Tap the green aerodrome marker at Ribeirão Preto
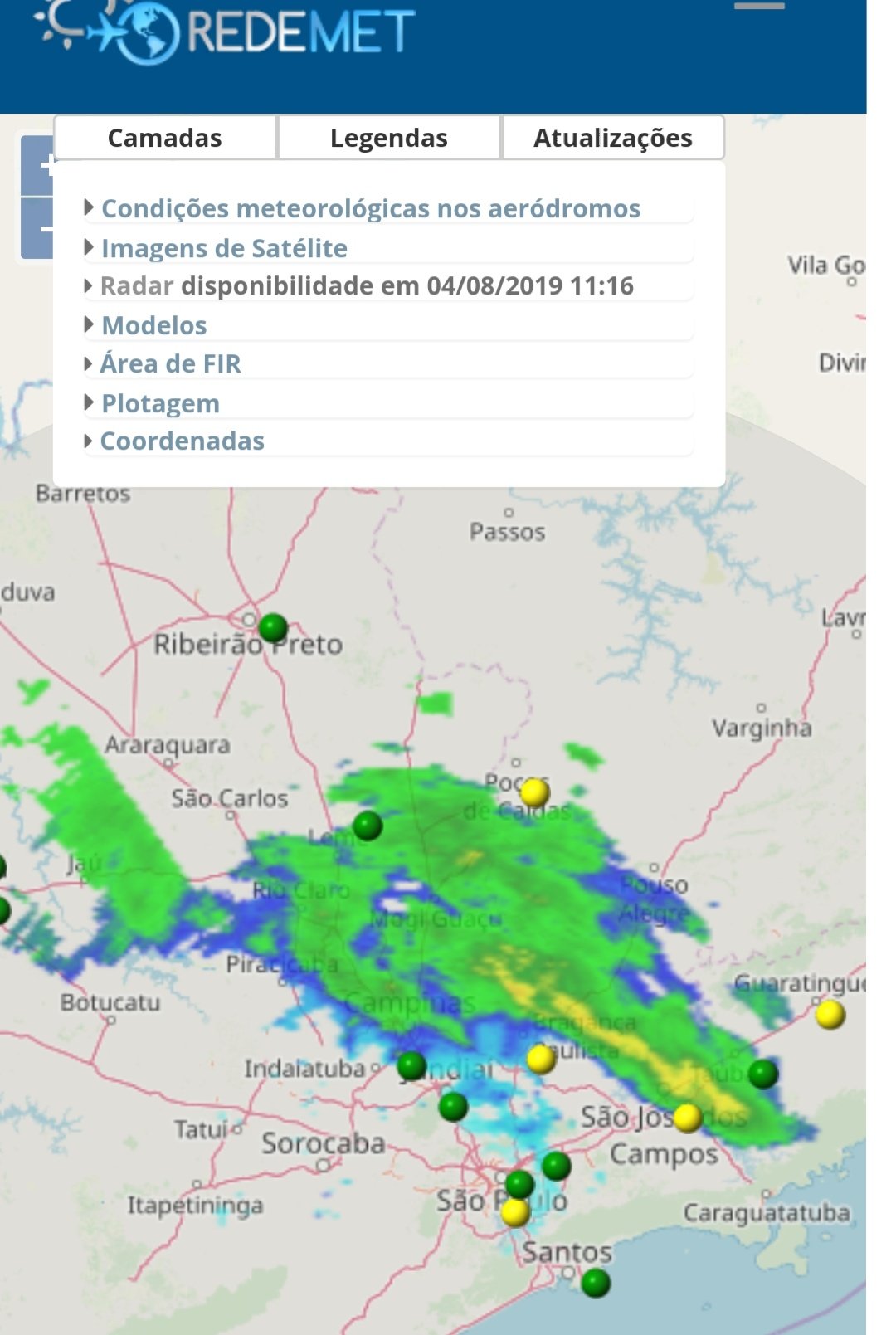The height and width of the screenshot is (1335, 896). (273, 627)
